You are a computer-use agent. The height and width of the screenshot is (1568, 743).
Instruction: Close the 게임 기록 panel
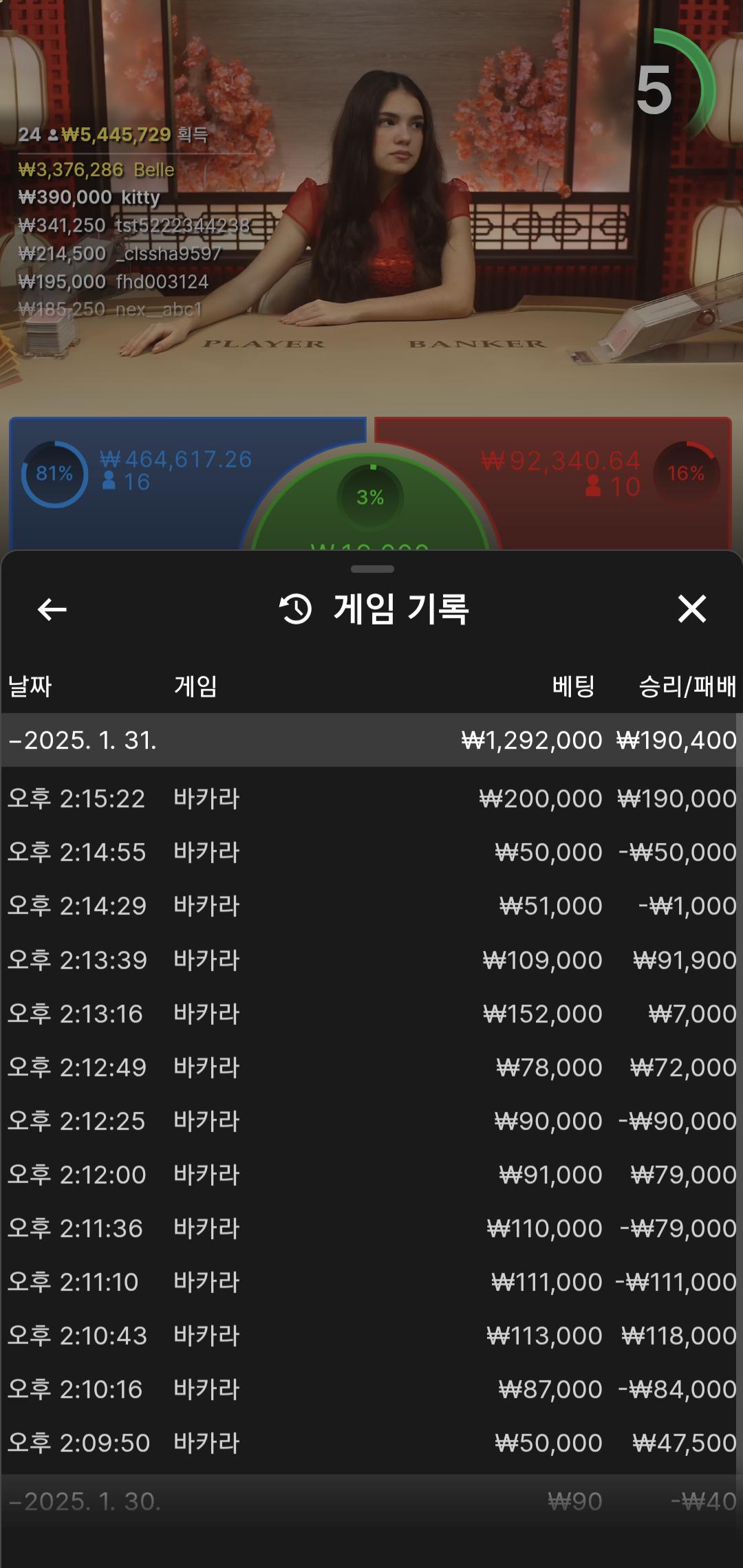click(691, 609)
